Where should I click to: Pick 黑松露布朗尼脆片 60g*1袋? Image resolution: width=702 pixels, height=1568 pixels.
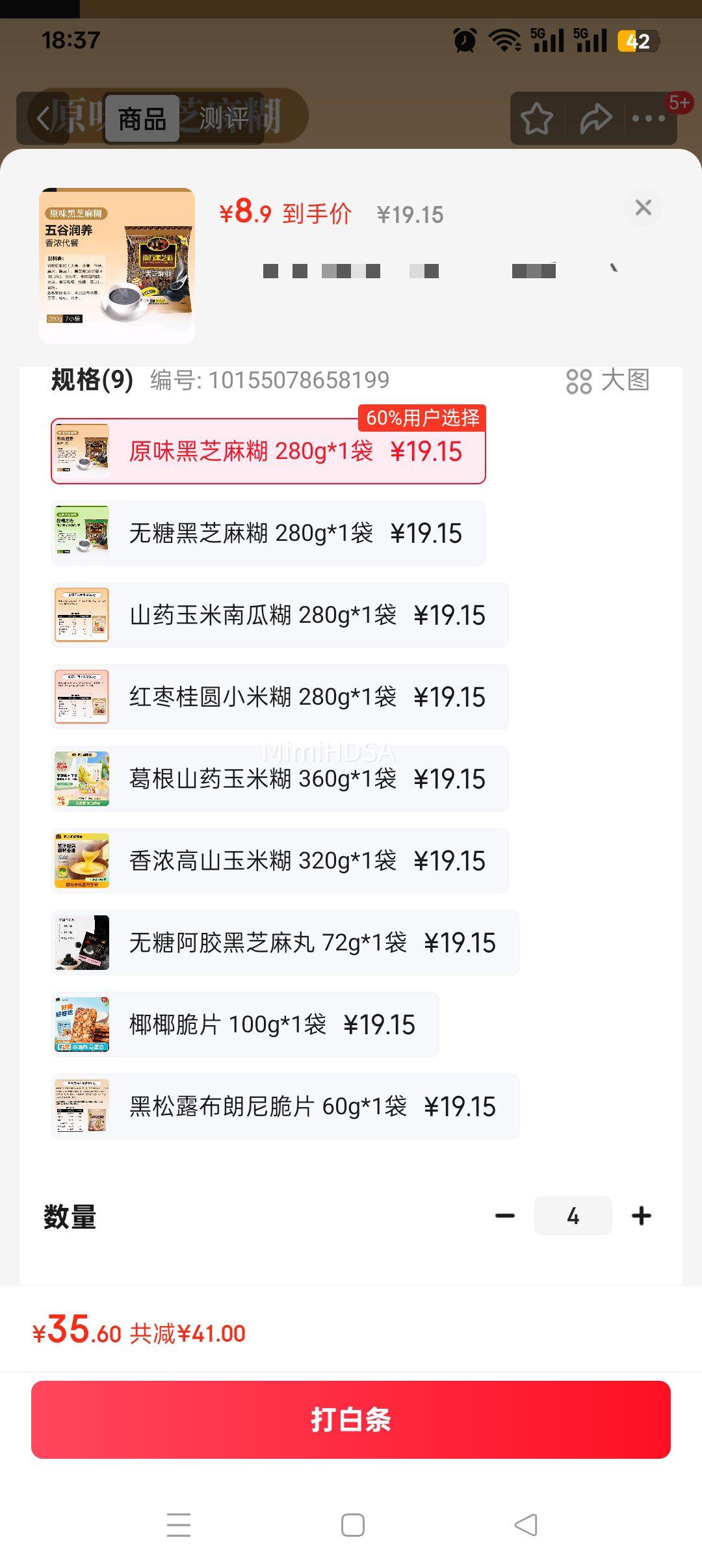[285, 1106]
